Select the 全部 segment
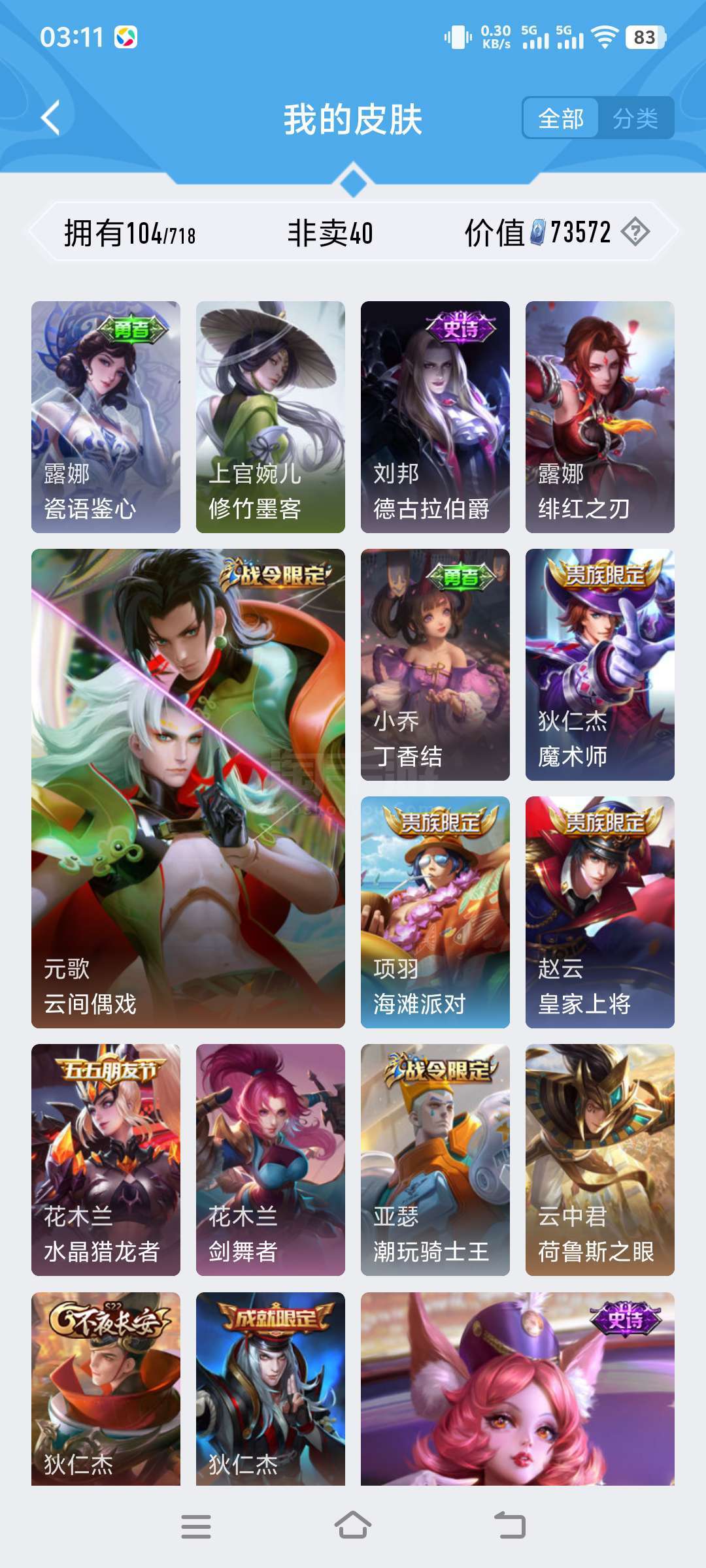 pos(561,118)
